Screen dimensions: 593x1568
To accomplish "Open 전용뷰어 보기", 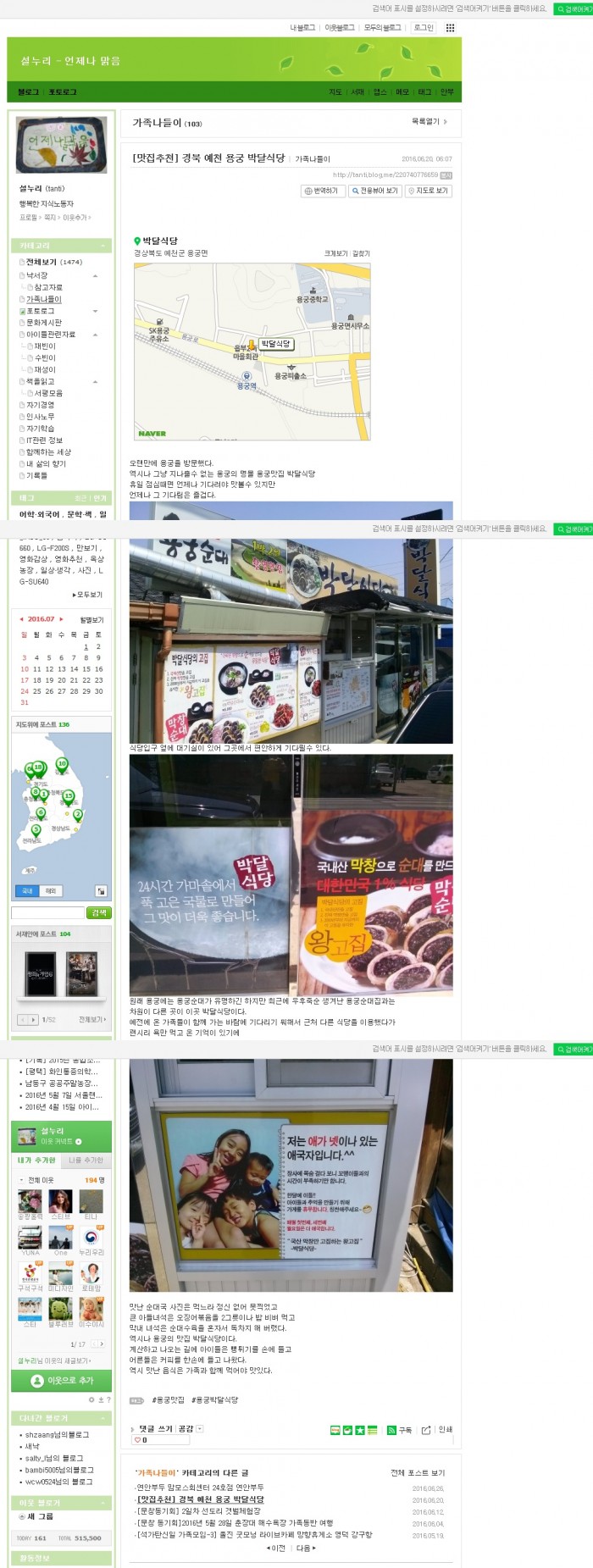I will tap(374, 191).
